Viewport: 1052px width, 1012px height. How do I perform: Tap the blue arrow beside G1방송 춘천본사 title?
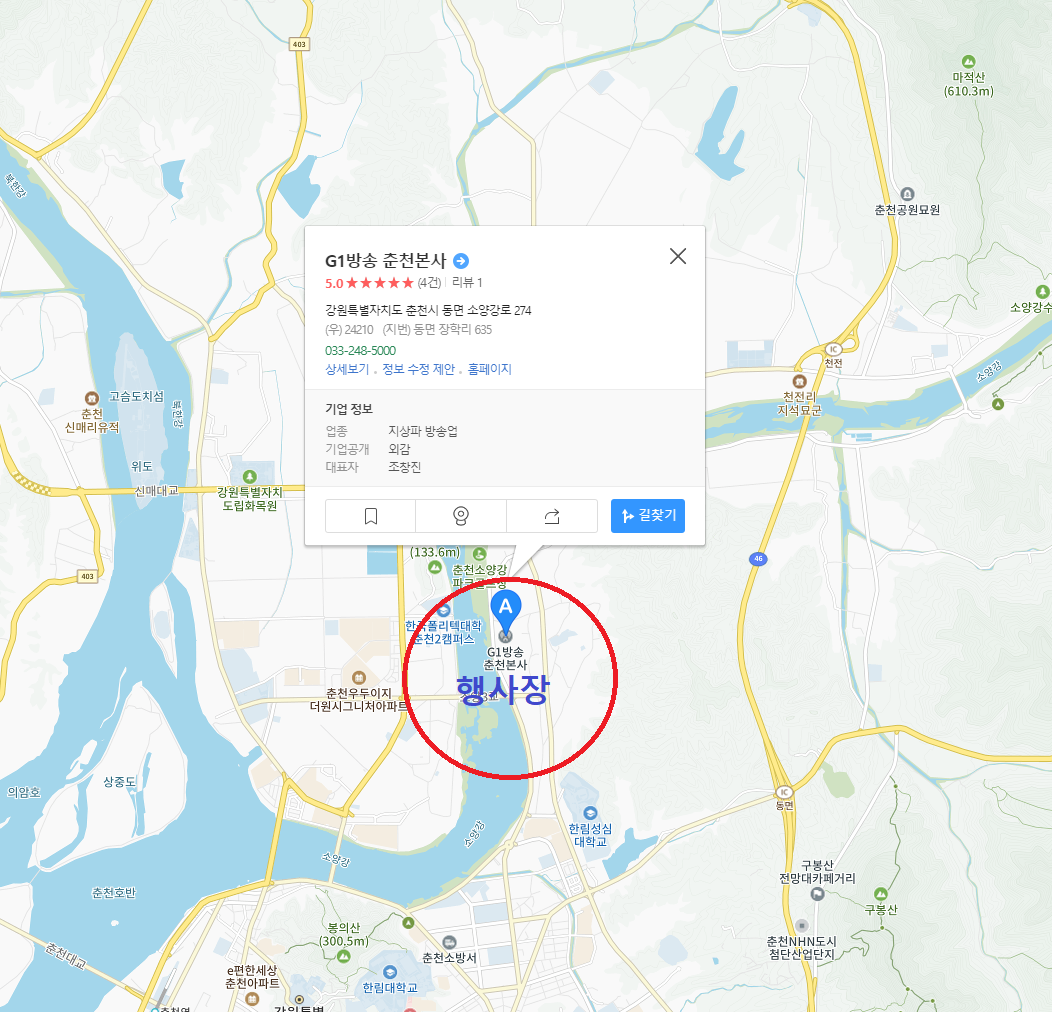pos(461,261)
